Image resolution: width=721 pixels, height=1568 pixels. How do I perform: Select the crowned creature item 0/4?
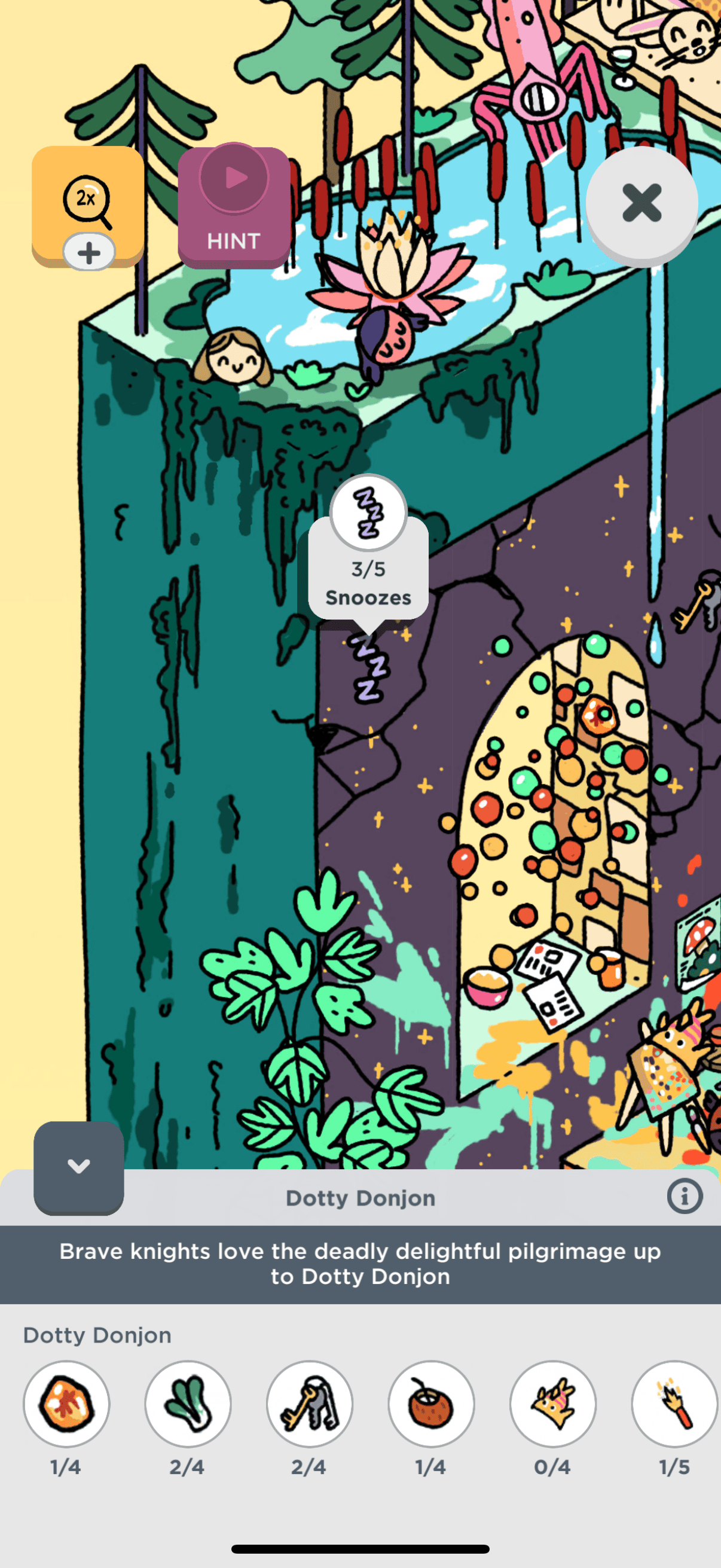553,1404
